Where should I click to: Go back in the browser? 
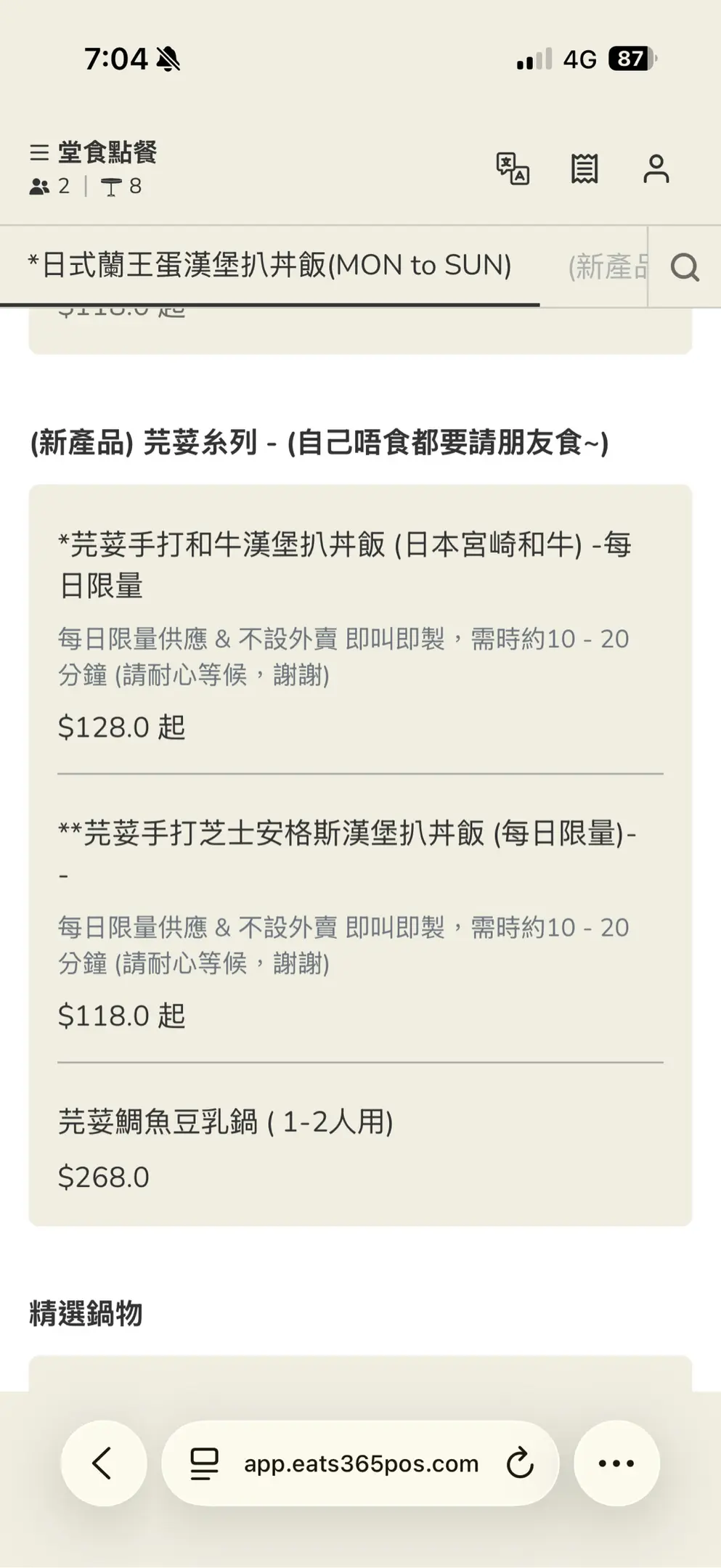click(x=103, y=1463)
